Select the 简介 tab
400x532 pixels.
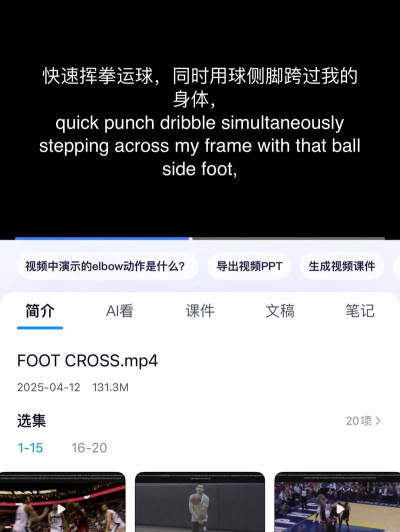tap(40, 311)
